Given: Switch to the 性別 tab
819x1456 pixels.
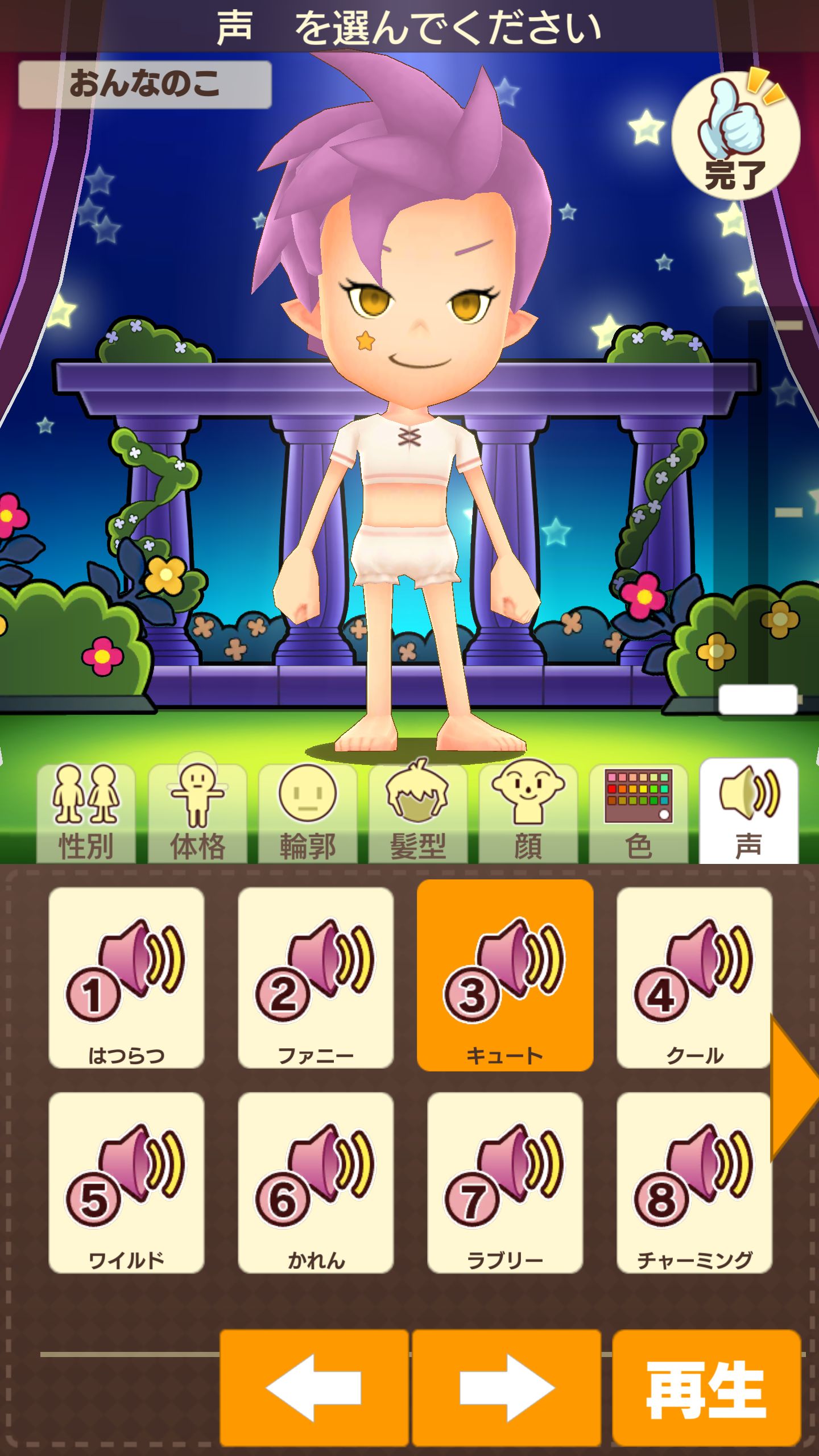Looking at the screenshot, I should point(86,814).
